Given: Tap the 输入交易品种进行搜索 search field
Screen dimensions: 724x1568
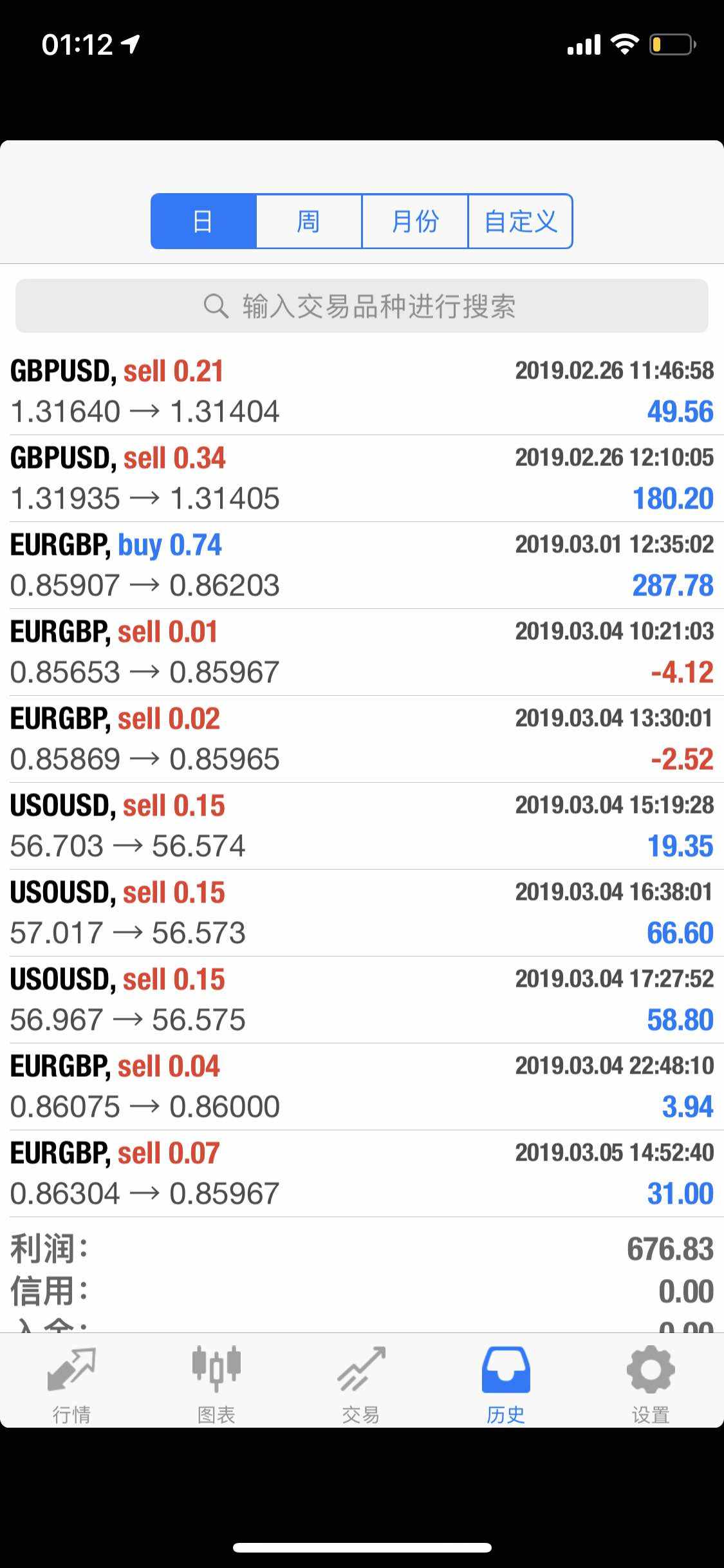Looking at the screenshot, I should tap(362, 306).
